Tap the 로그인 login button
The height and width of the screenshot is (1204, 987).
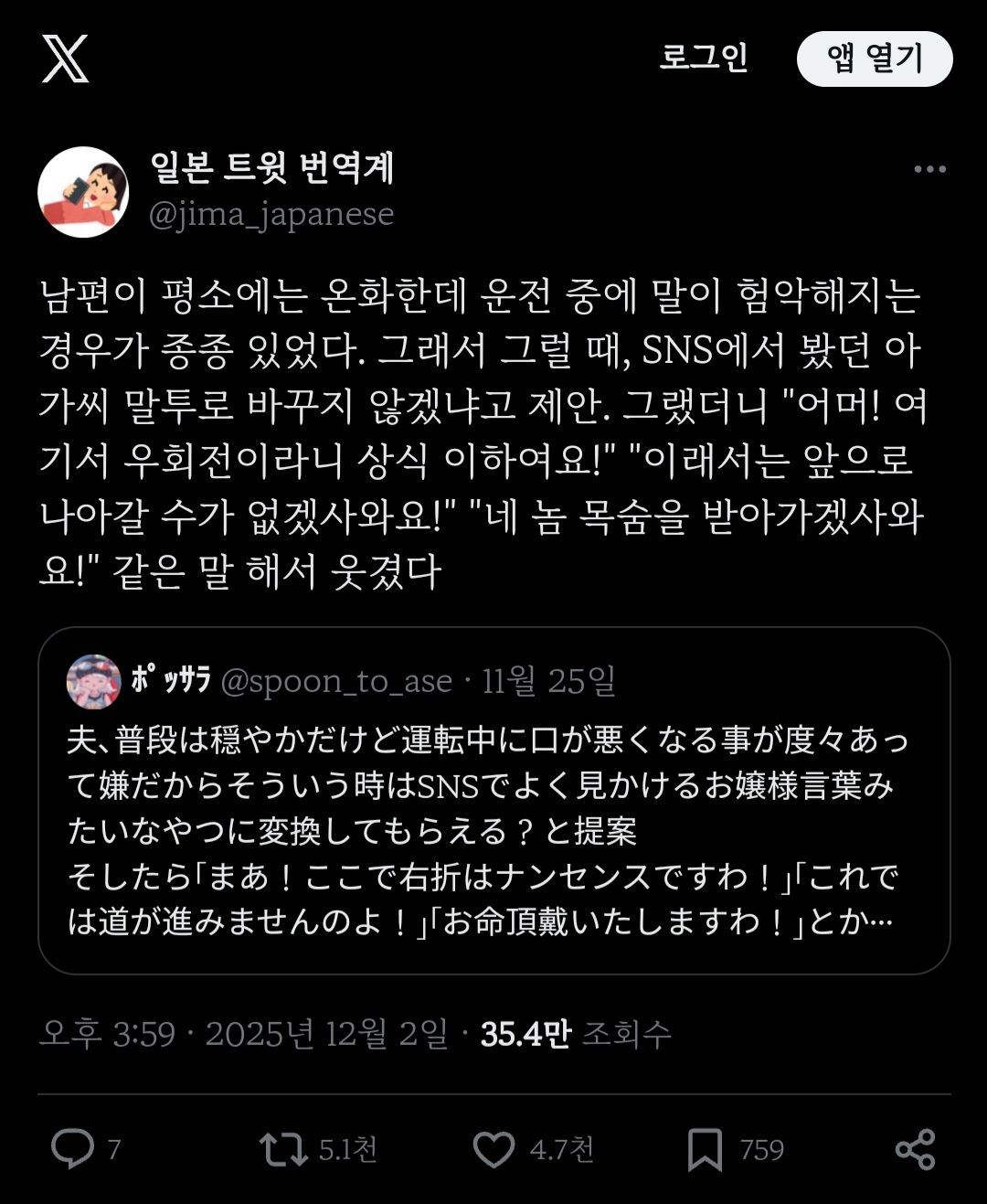704,58
